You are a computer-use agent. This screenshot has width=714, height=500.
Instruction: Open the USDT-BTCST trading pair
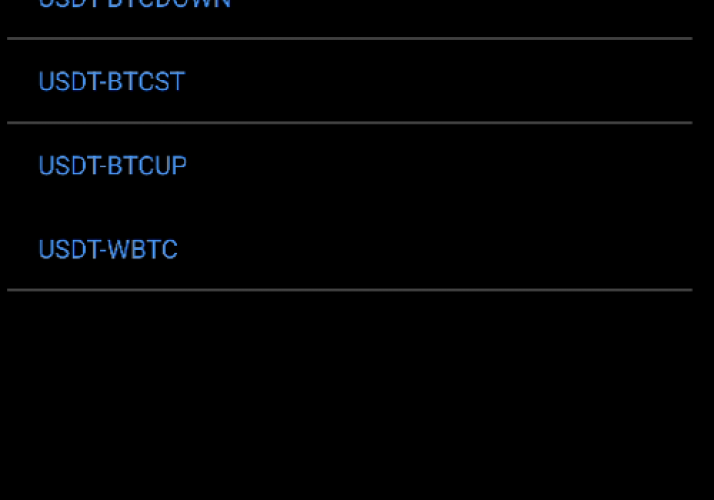[x=112, y=81]
